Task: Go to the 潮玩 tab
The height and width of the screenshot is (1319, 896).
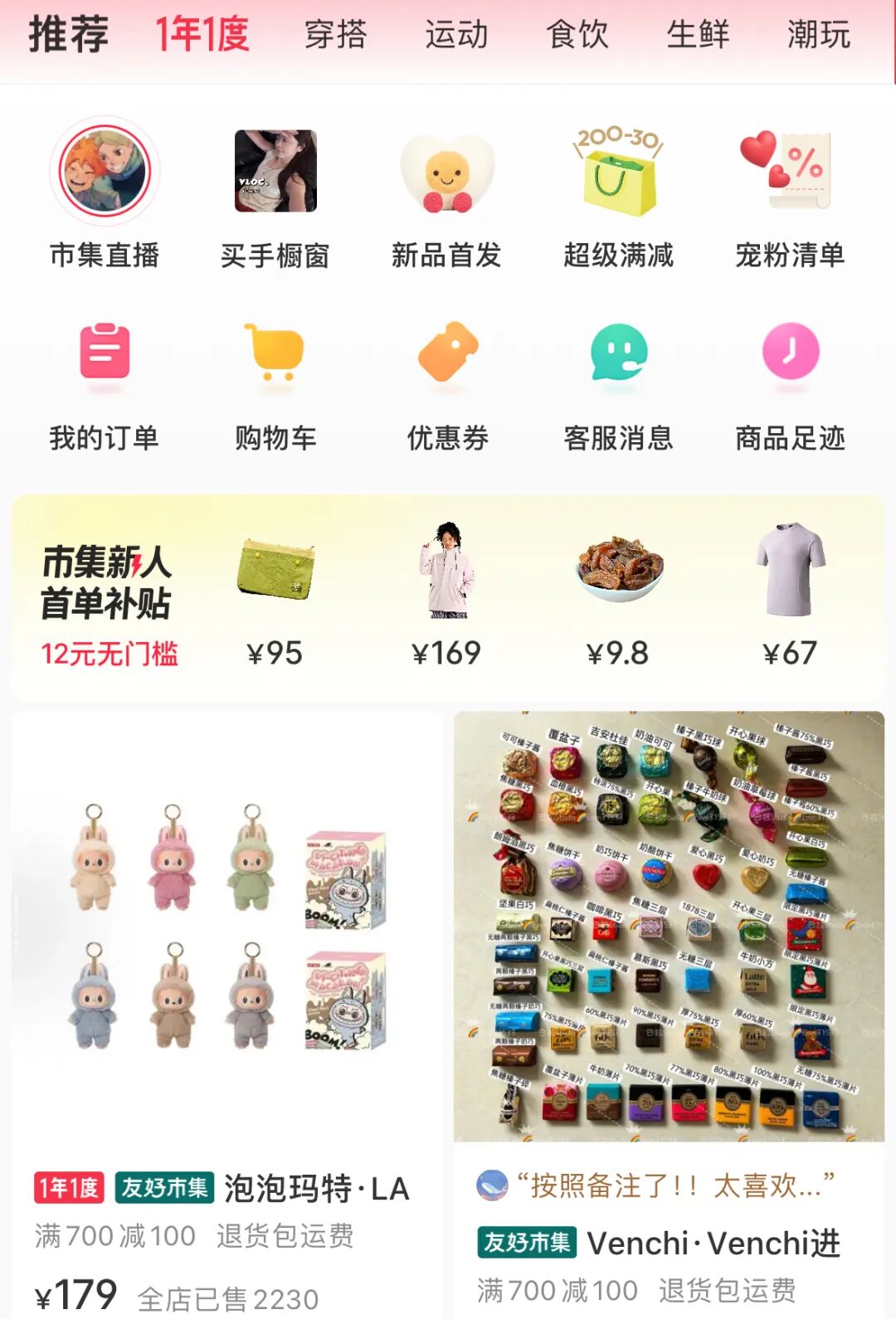Action: 818,35
